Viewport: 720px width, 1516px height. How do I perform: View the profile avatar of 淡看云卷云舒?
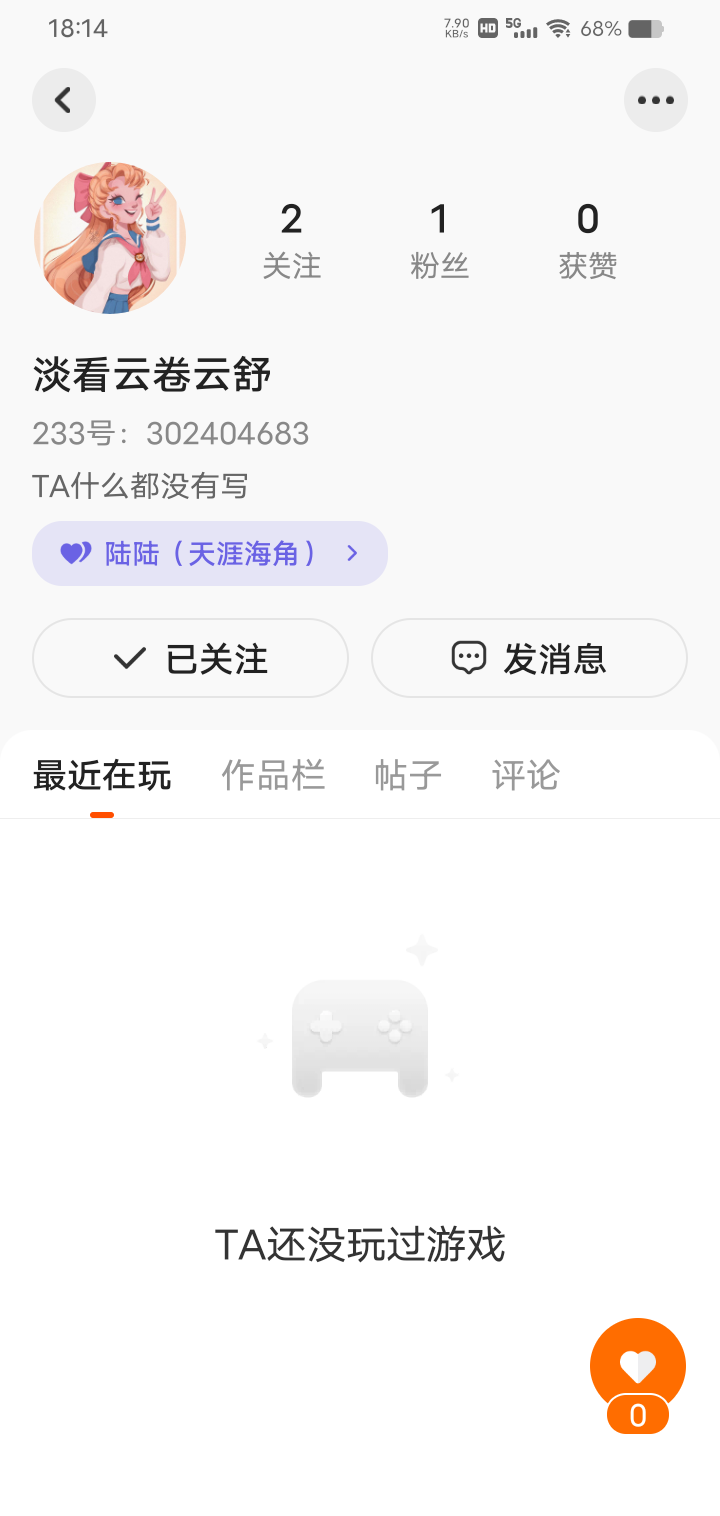pyautogui.click(x=110, y=238)
